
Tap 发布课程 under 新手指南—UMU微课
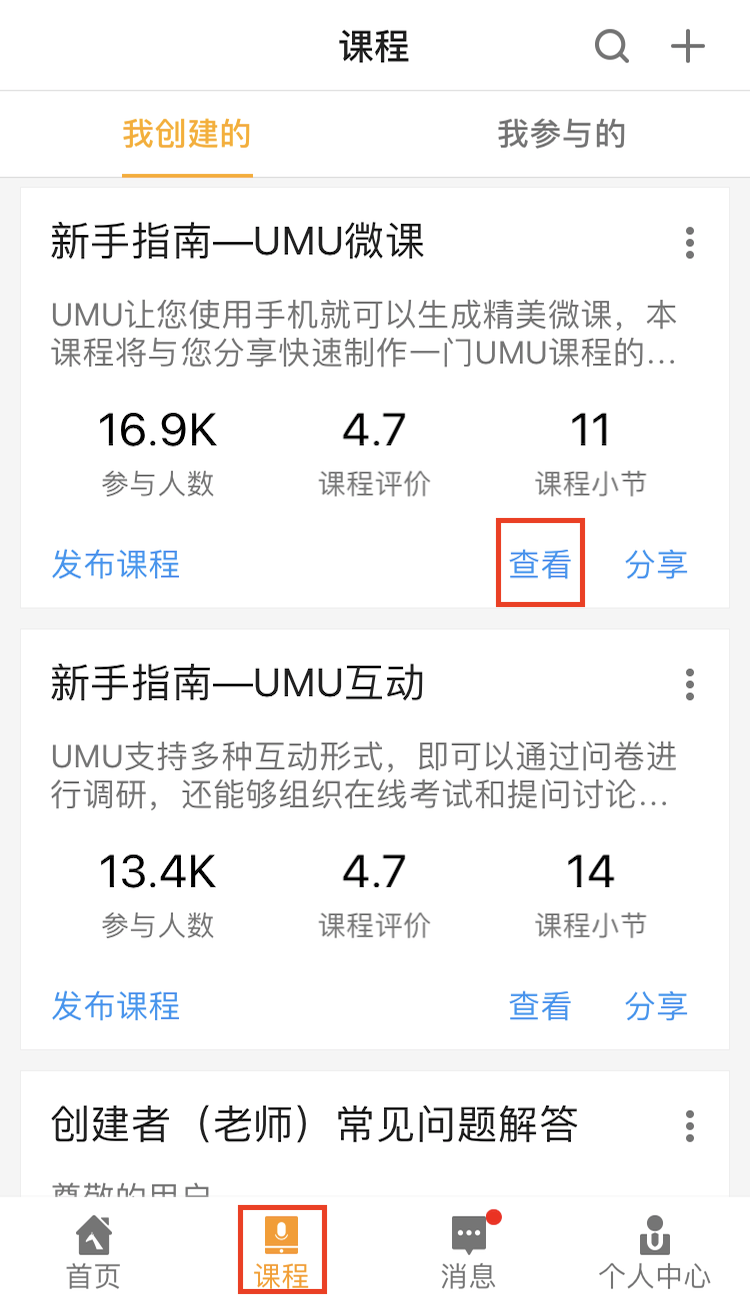(x=116, y=564)
